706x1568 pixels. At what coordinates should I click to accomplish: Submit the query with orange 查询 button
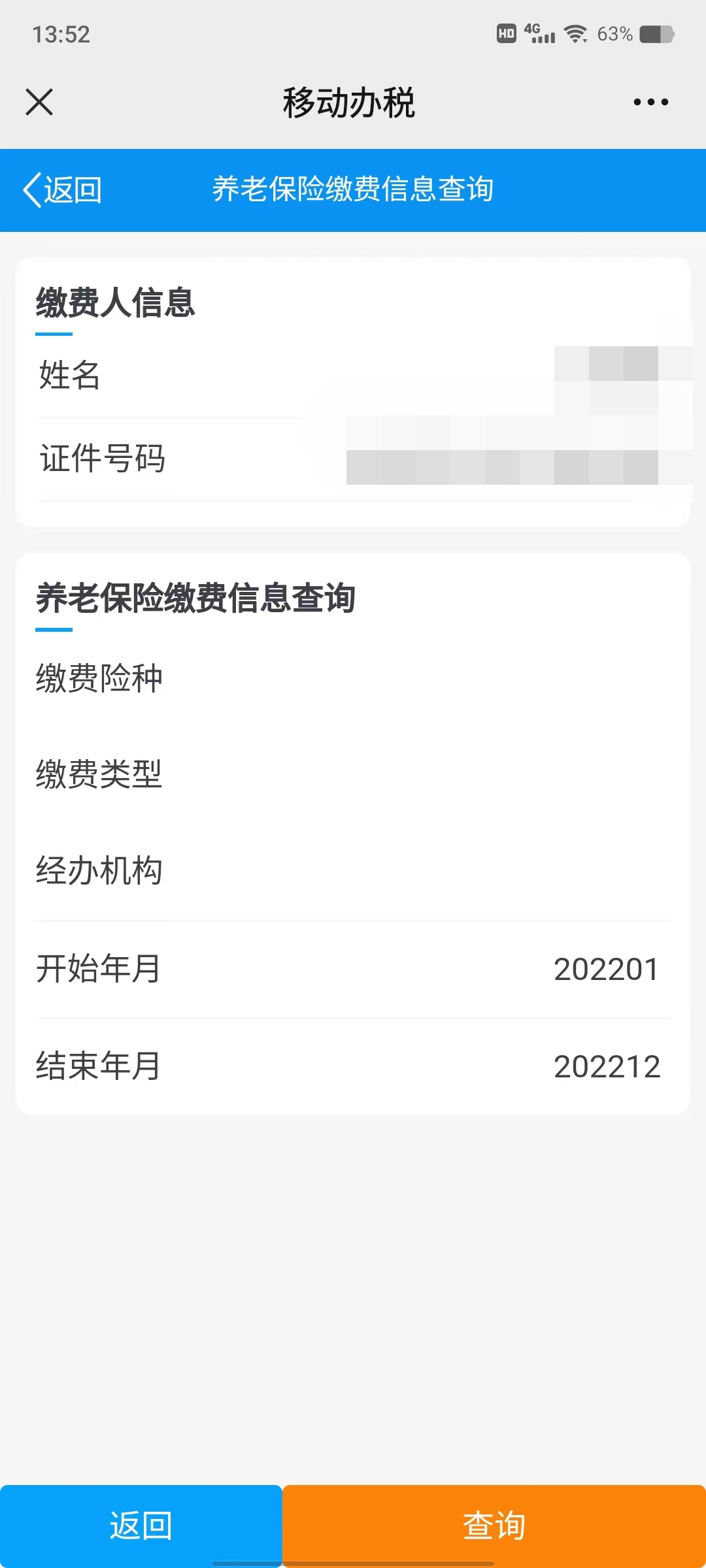[x=494, y=1526]
